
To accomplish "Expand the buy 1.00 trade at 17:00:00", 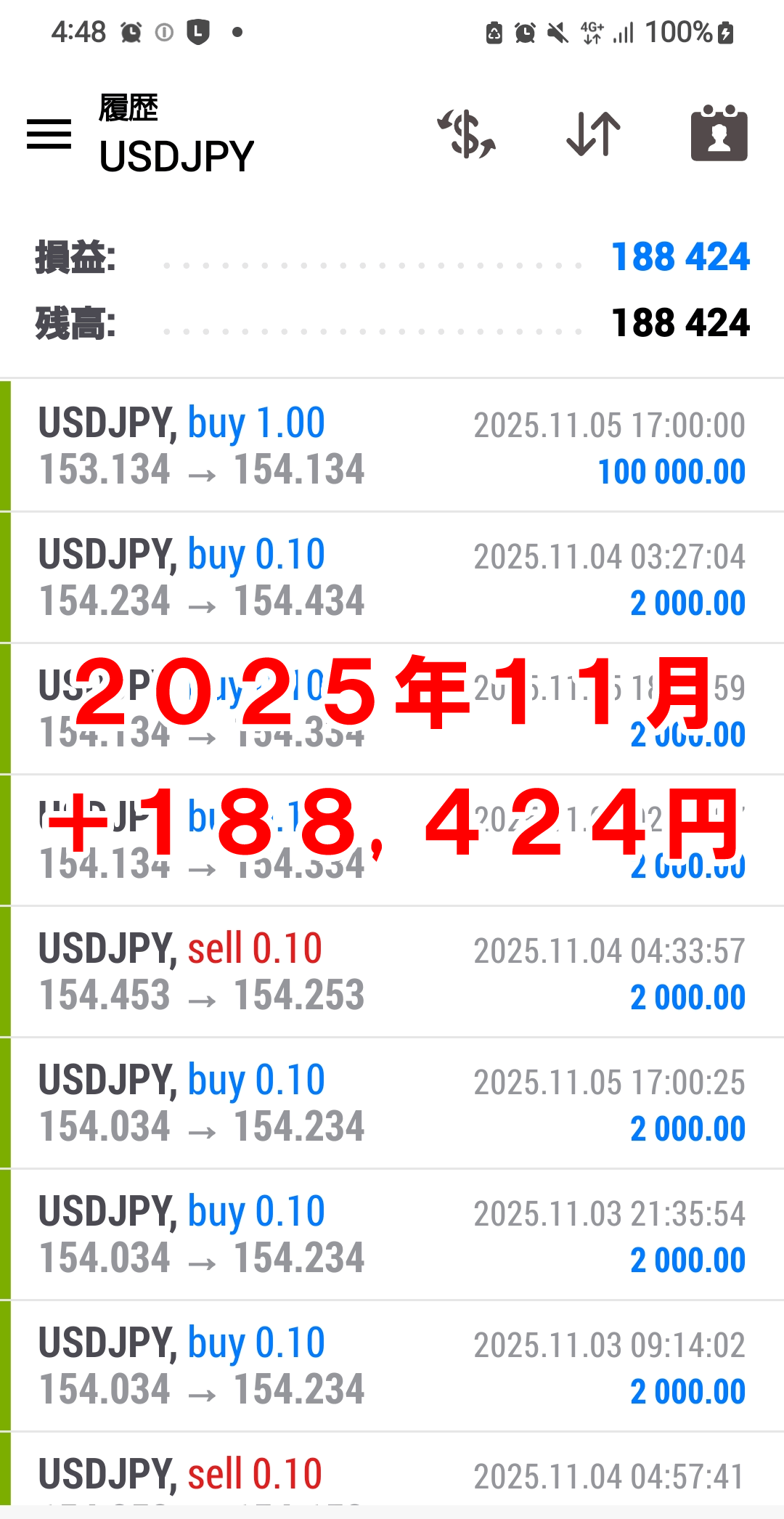I will [x=392, y=446].
